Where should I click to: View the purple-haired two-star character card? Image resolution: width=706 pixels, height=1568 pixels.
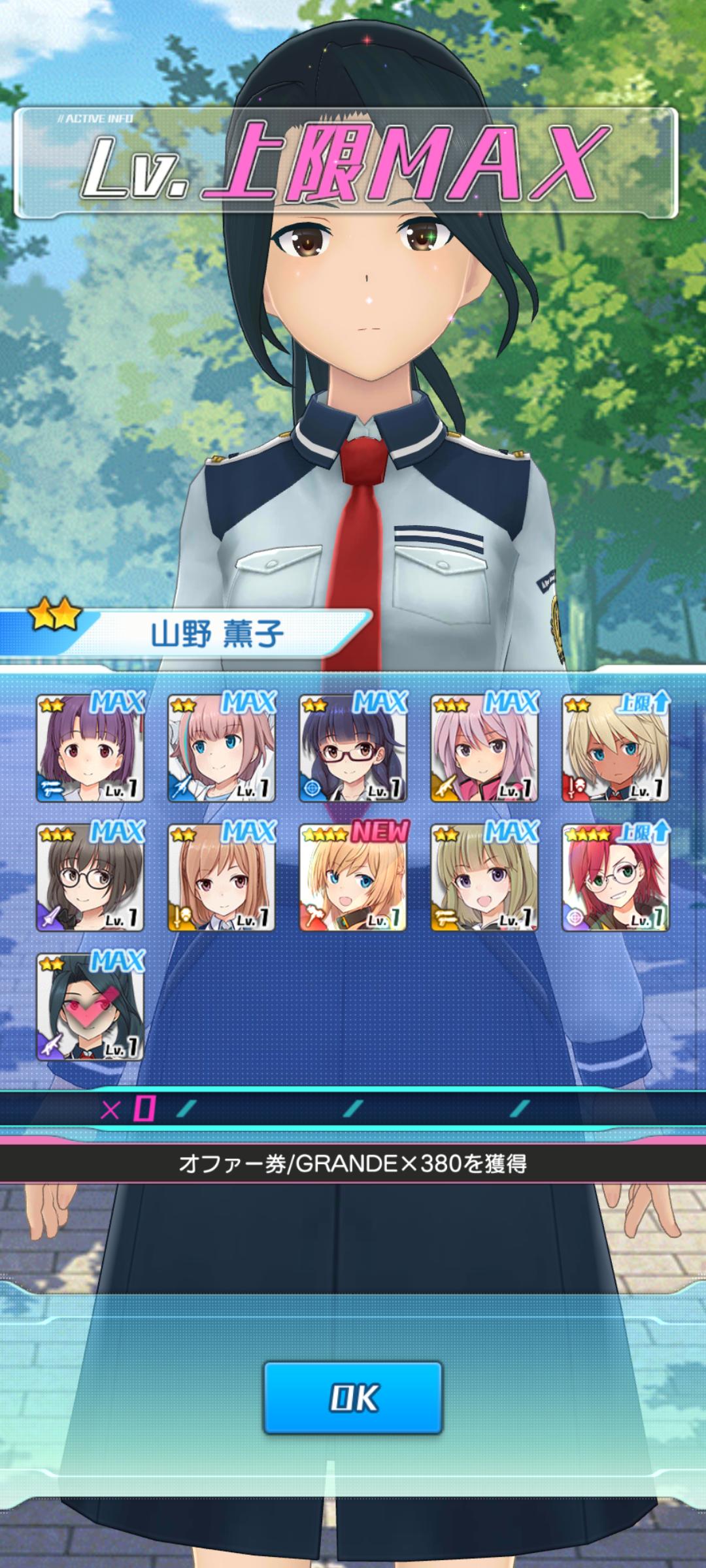coord(90,748)
